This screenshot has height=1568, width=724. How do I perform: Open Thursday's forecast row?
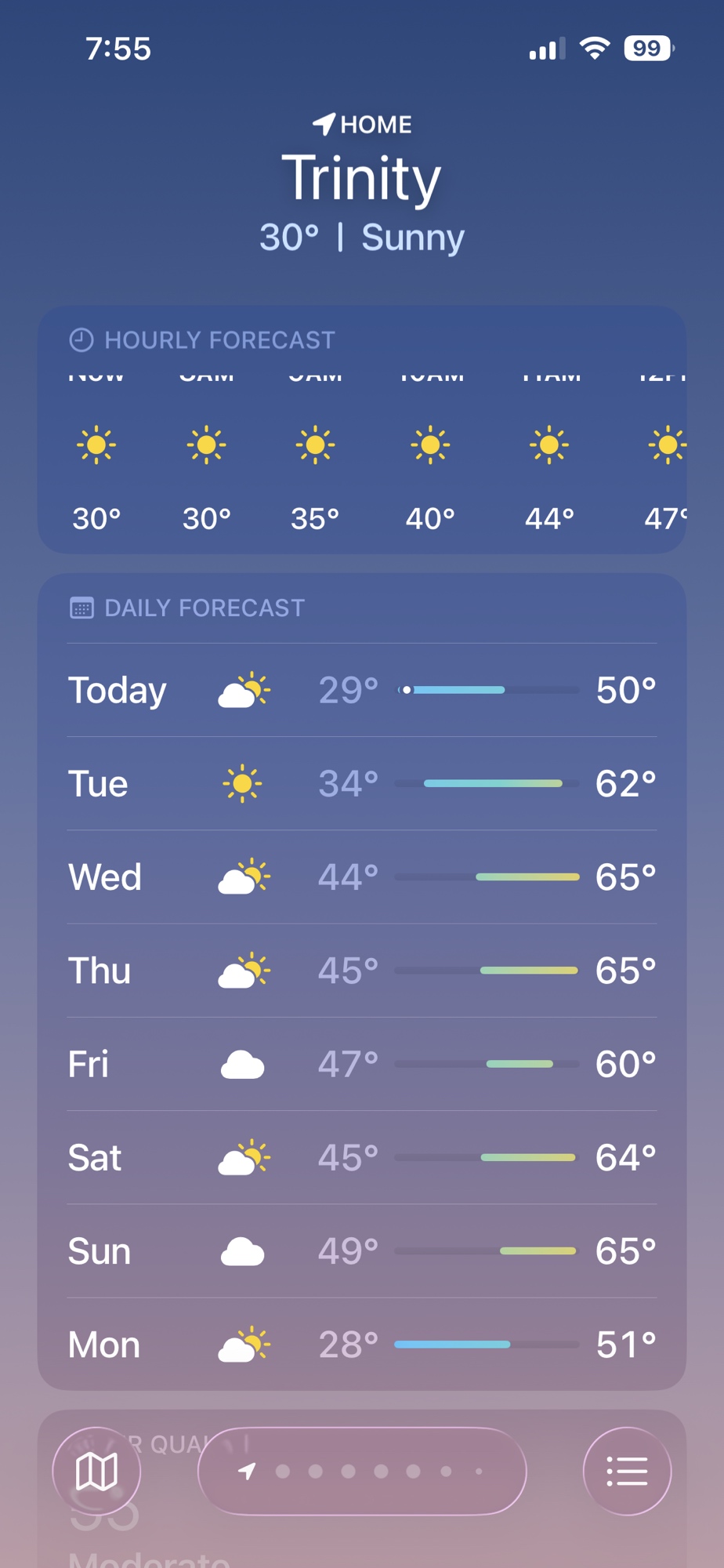pyautogui.click(x=362, y=971)
